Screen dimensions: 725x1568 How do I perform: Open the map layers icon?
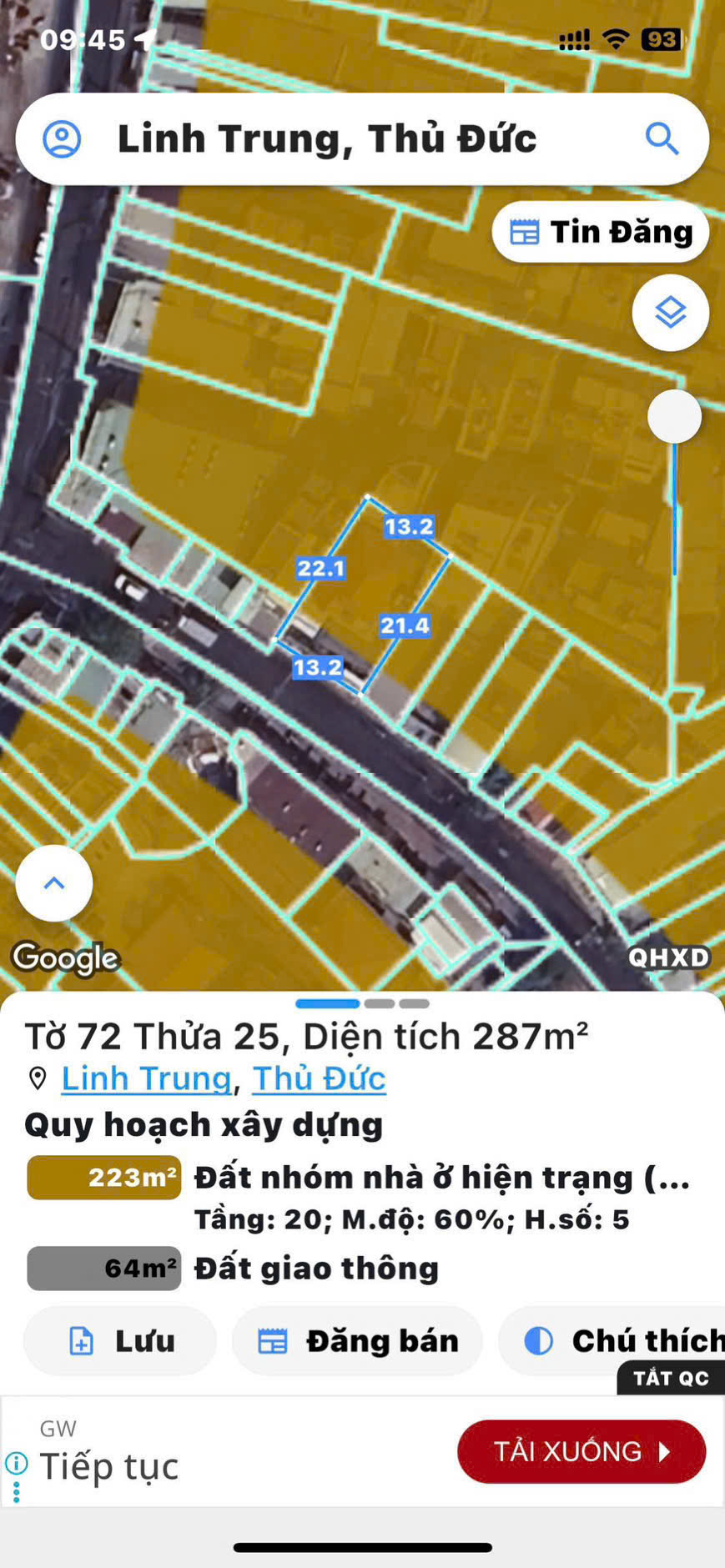[670, 312]
